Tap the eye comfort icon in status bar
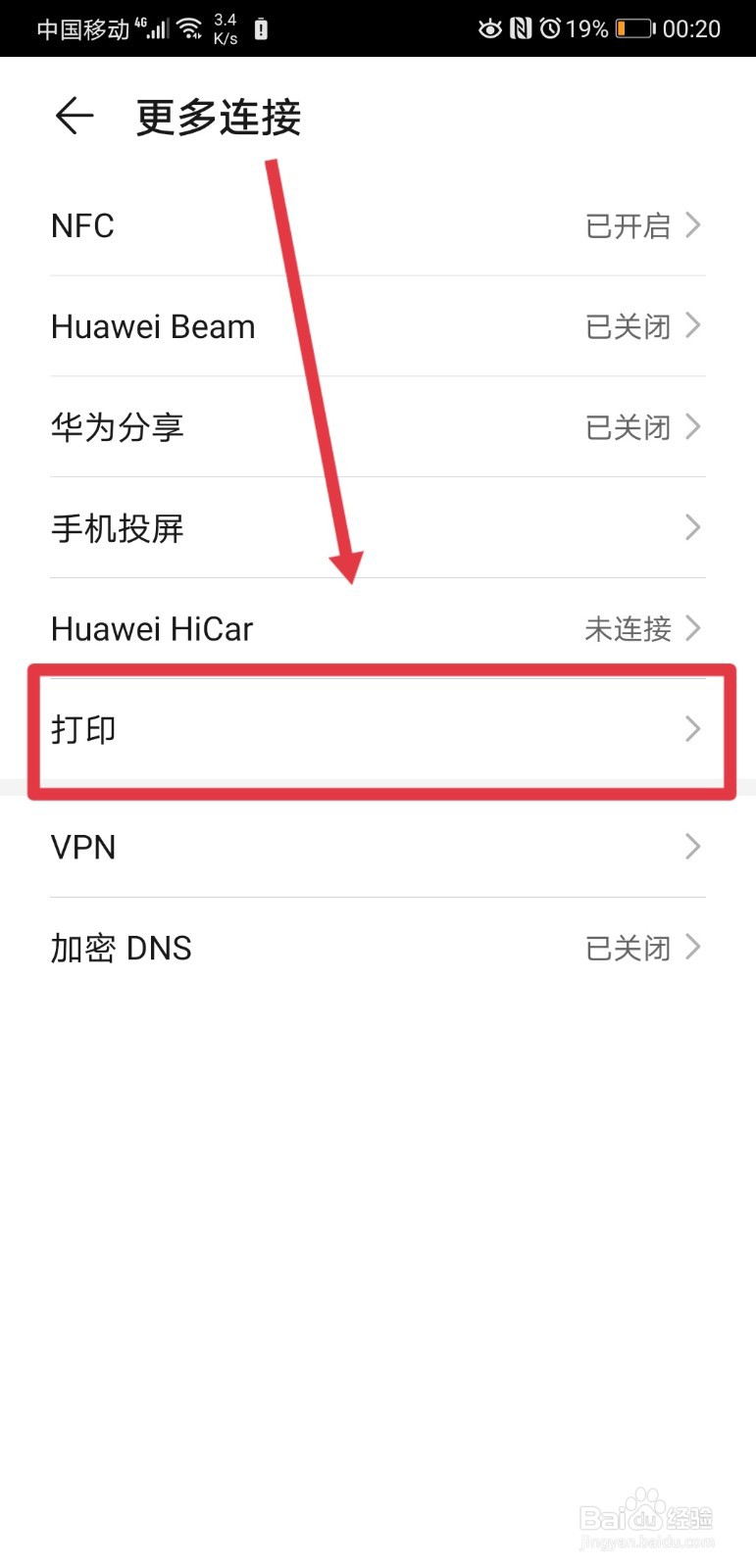756x1568 pixels. click(489, 28)
